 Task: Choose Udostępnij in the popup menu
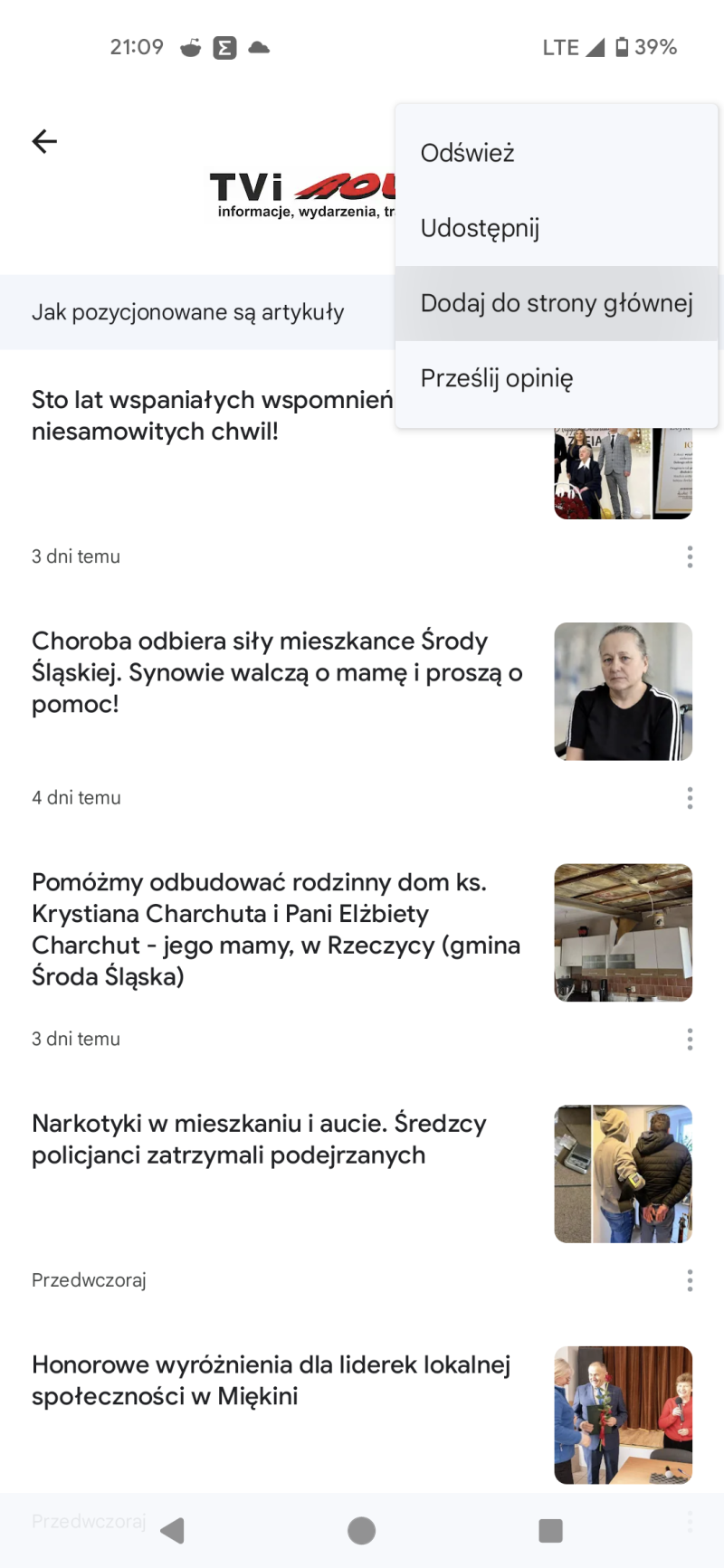point(480,228)
